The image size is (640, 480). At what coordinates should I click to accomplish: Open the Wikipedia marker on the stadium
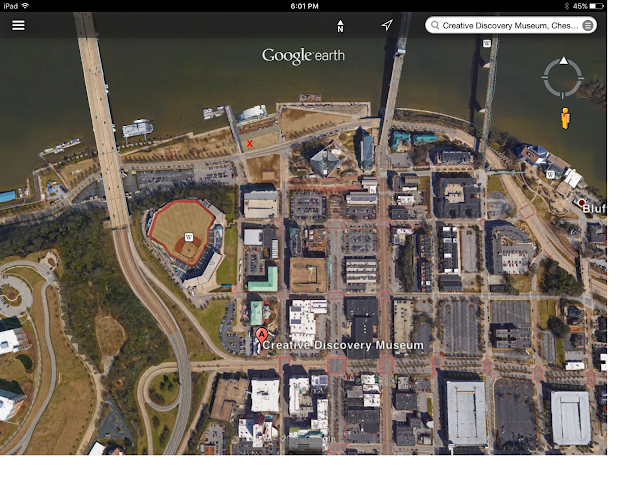pyautogui.click(x=187, y=237)
